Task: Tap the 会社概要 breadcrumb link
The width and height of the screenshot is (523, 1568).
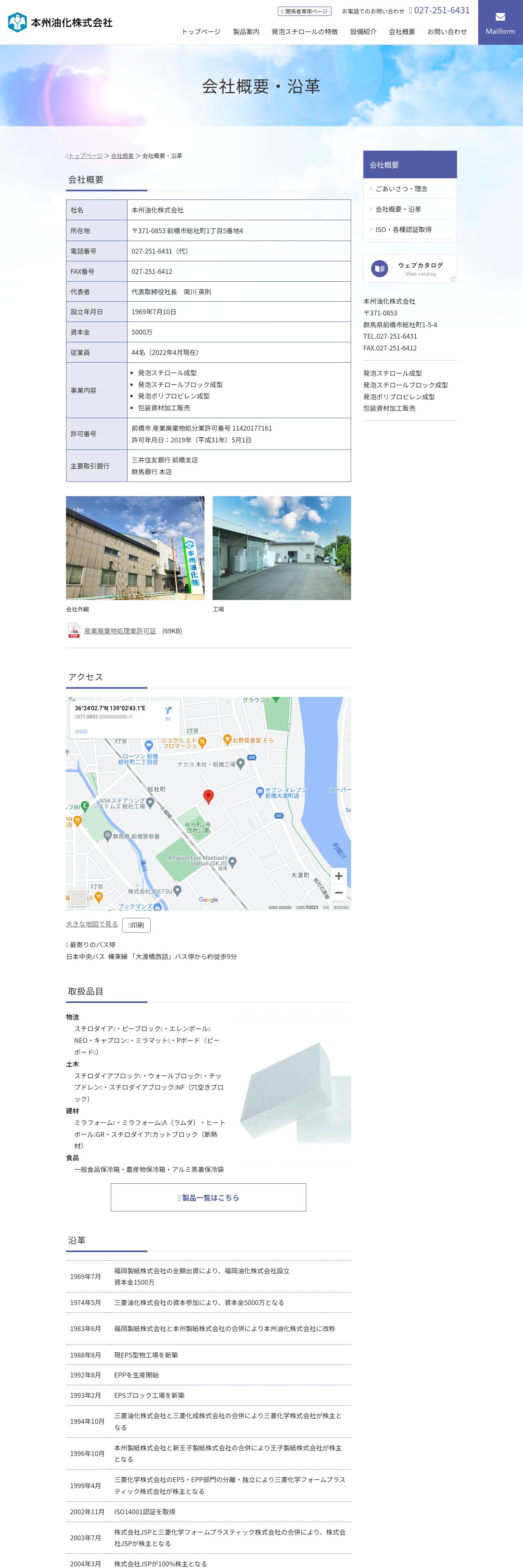Action: pos(122,156)
